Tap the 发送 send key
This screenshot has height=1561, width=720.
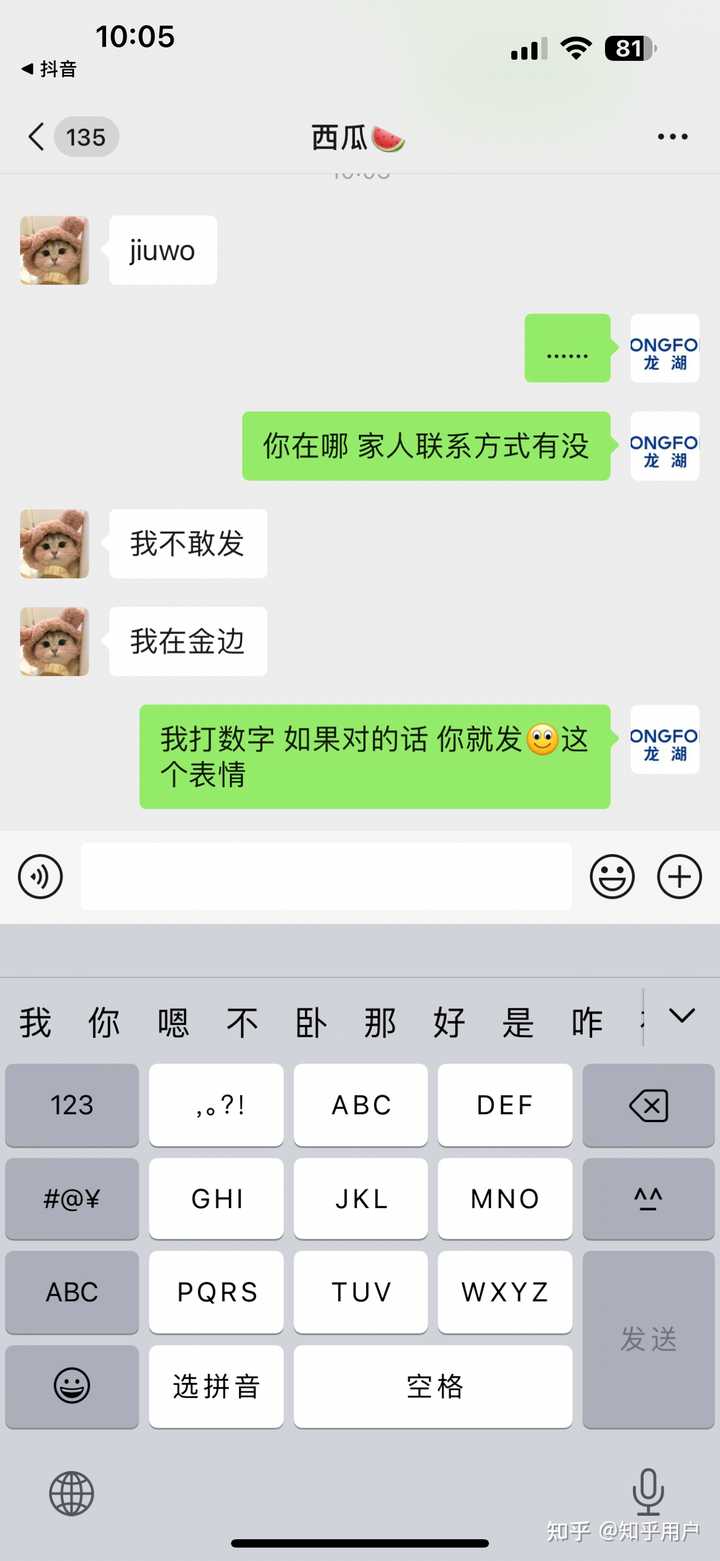(648, 1339)
